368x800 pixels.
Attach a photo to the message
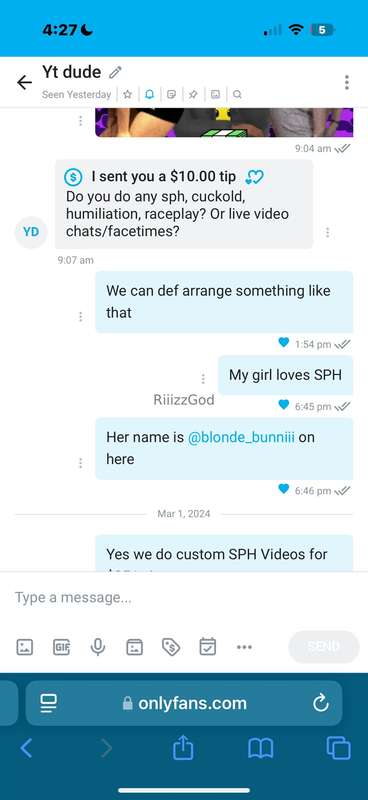click(24, 647)
